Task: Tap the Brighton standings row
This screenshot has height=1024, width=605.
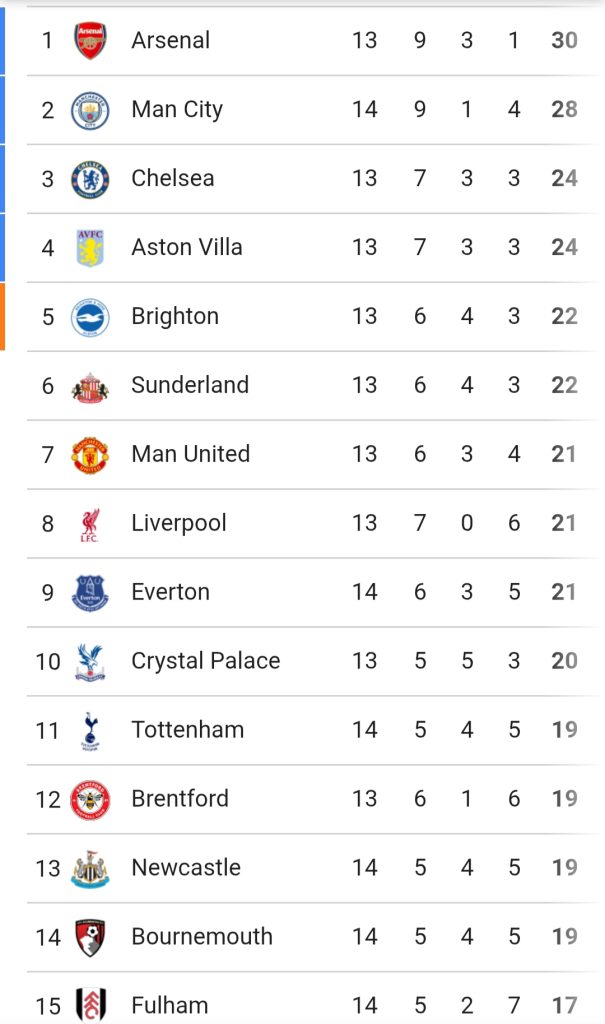Action: [x=175, y=317]
